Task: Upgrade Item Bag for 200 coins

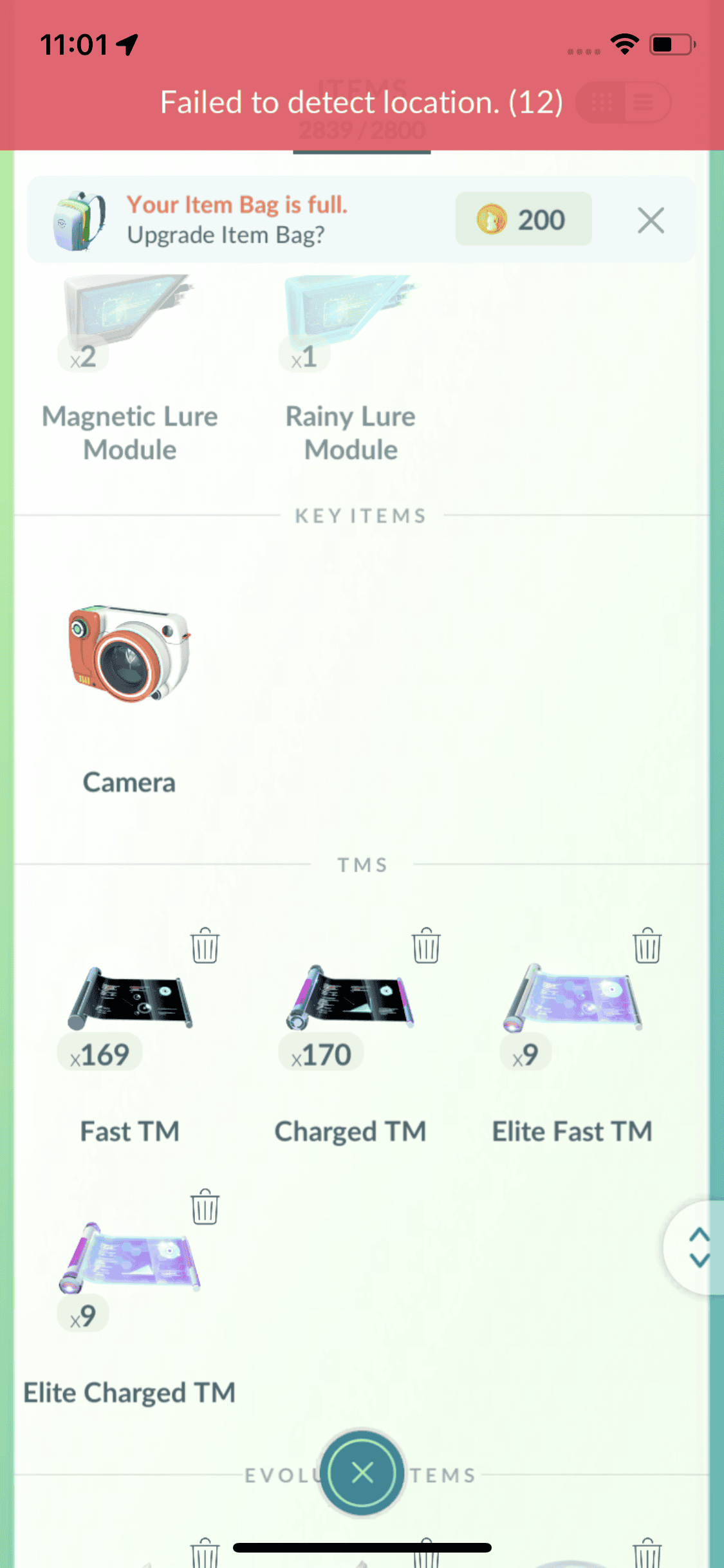Action: (x=523, y=219)
